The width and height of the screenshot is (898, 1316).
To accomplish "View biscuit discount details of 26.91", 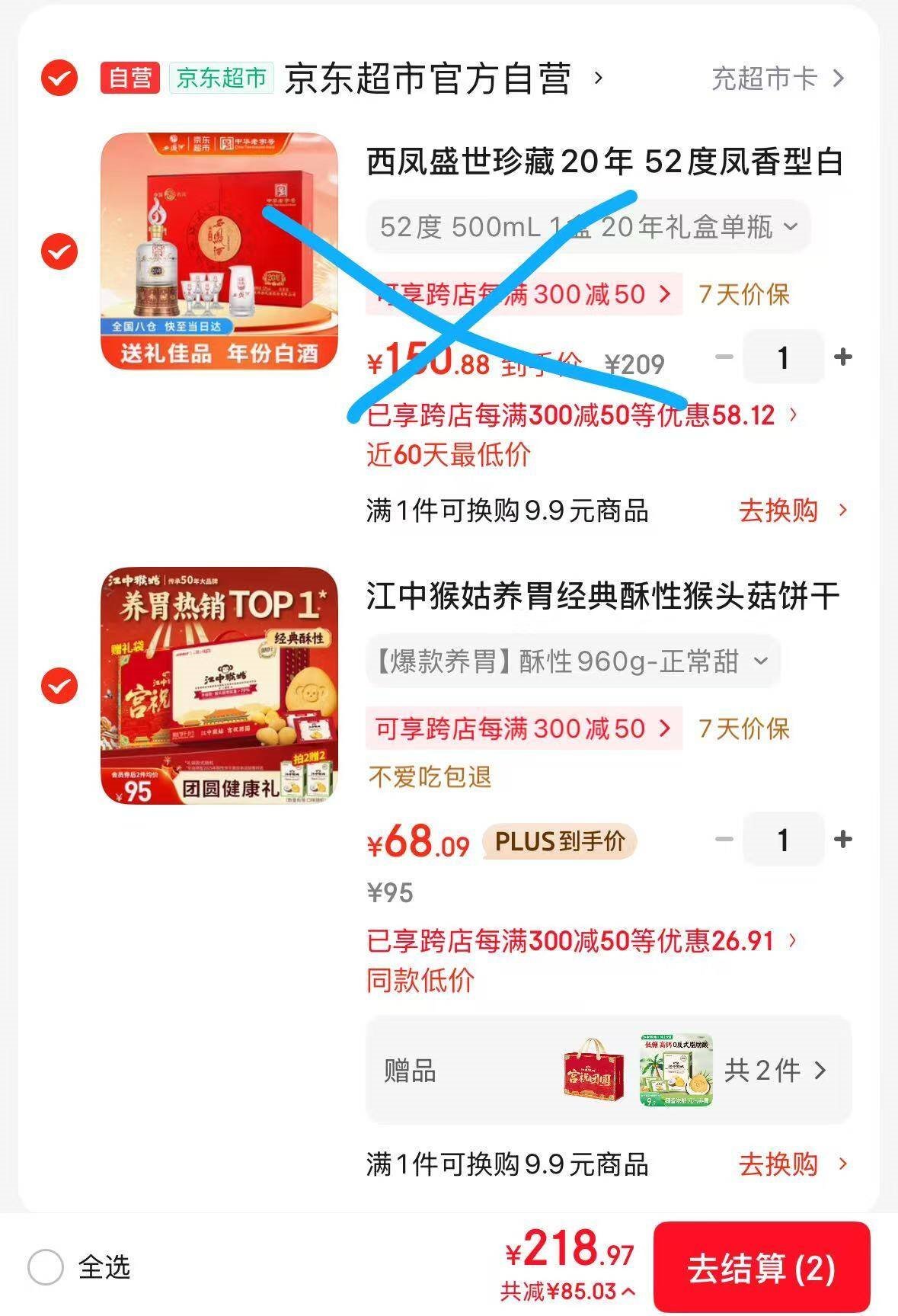I will coord(582,941).
